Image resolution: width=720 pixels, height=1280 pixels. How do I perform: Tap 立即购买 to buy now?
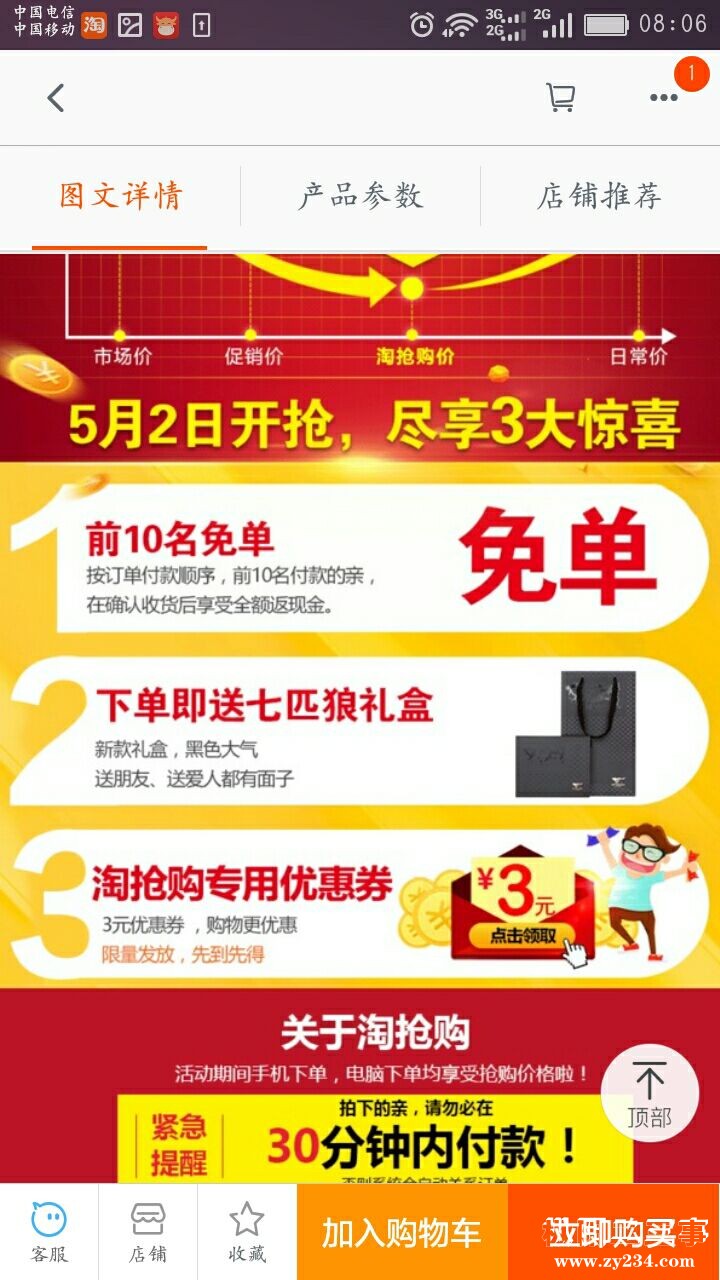(613, 1232)
